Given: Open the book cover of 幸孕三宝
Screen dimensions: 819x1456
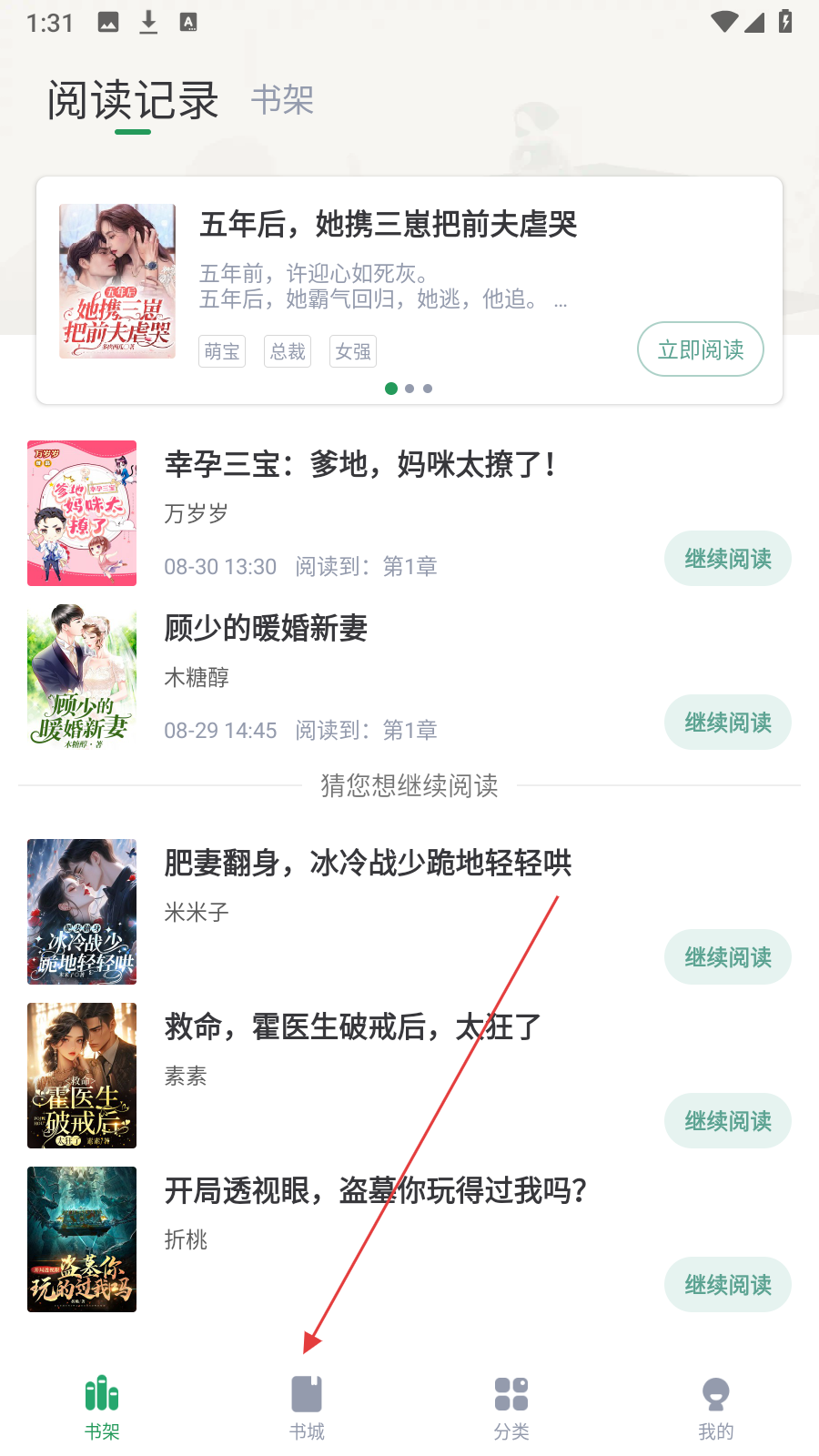Looking at the screenshot, I should tap(82, 513).
